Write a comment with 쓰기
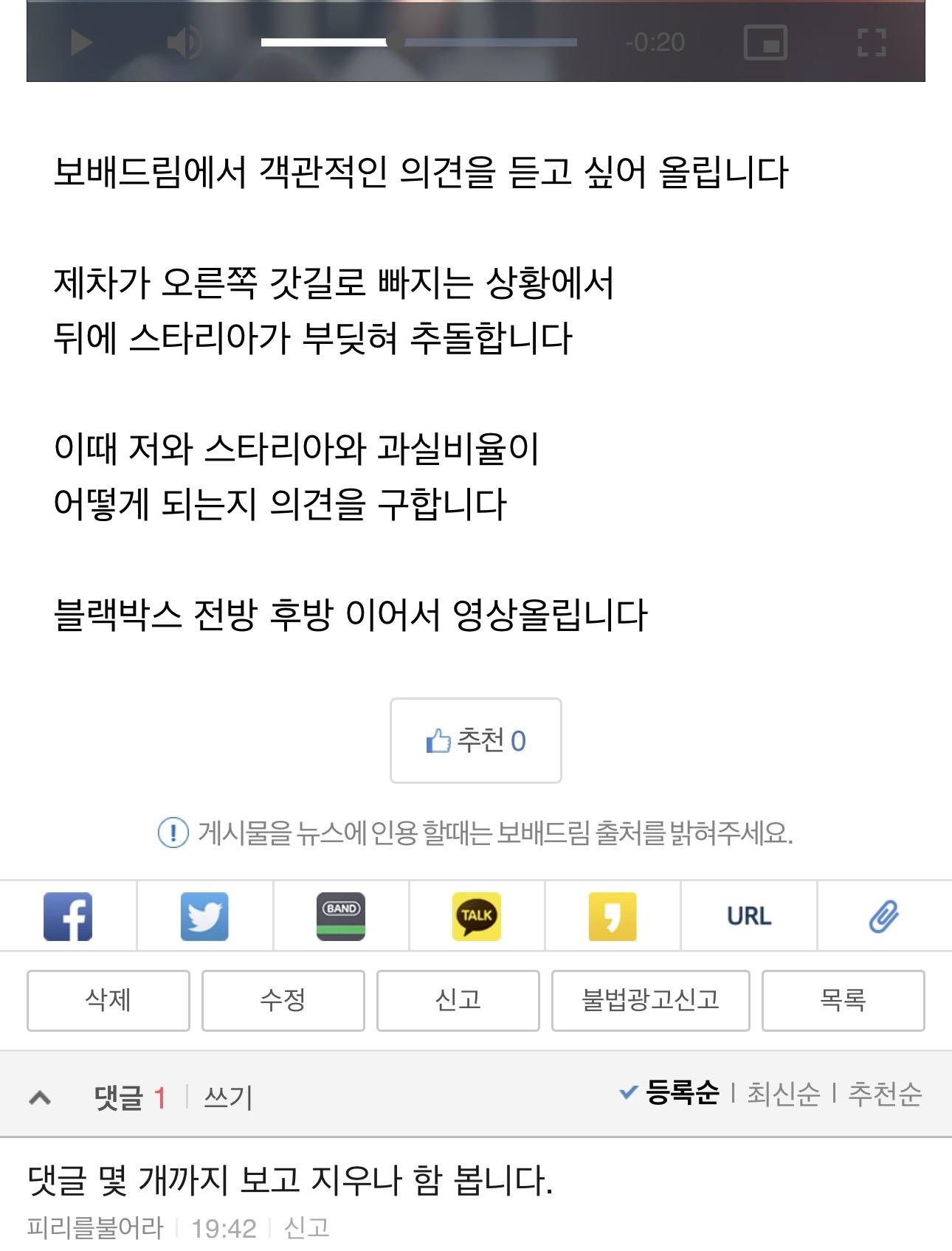 click(x=228, y=1097)
